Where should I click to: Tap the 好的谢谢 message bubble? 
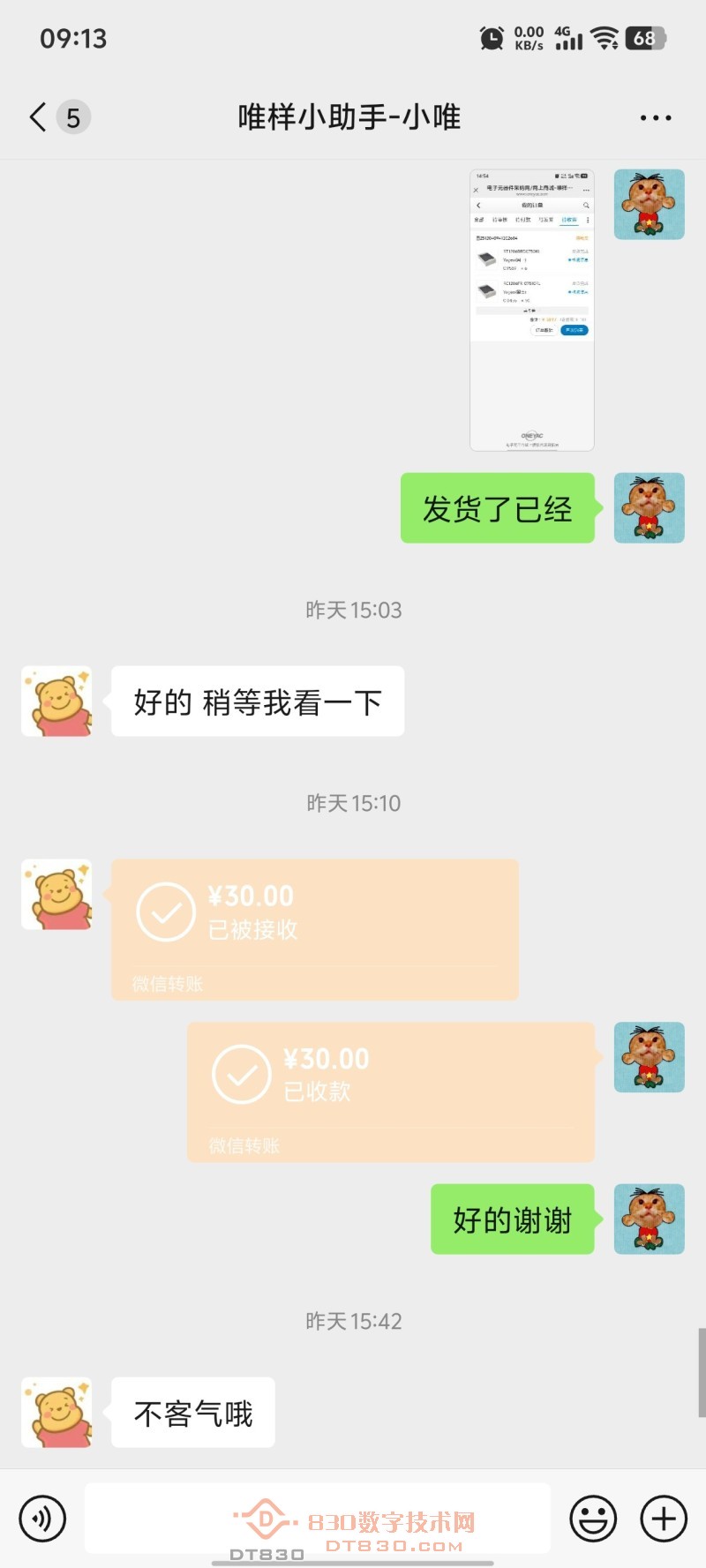[x=512, y=1219]
